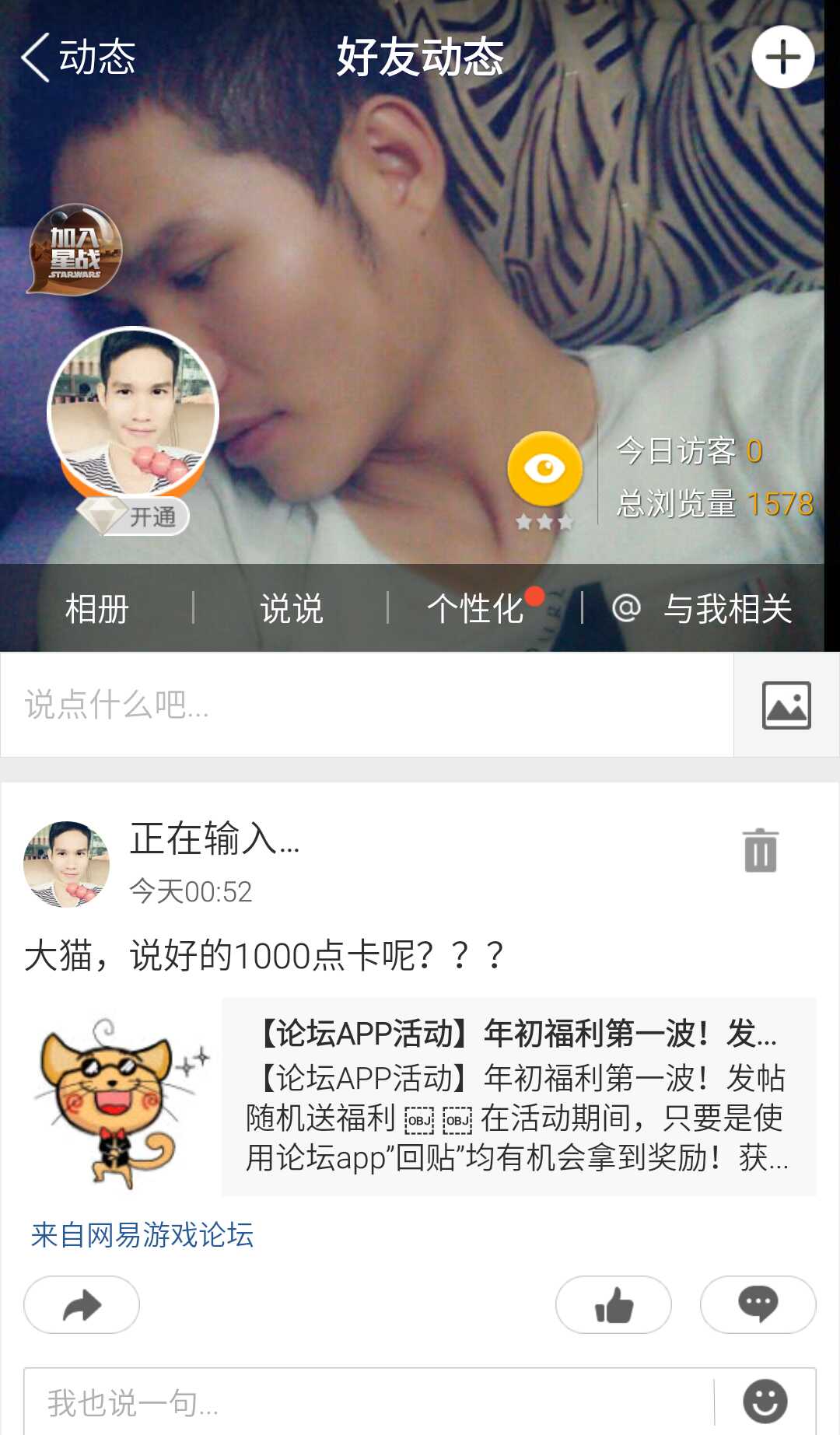
Task: Open the visitor eye icon
Action: [x=544, y=469]
